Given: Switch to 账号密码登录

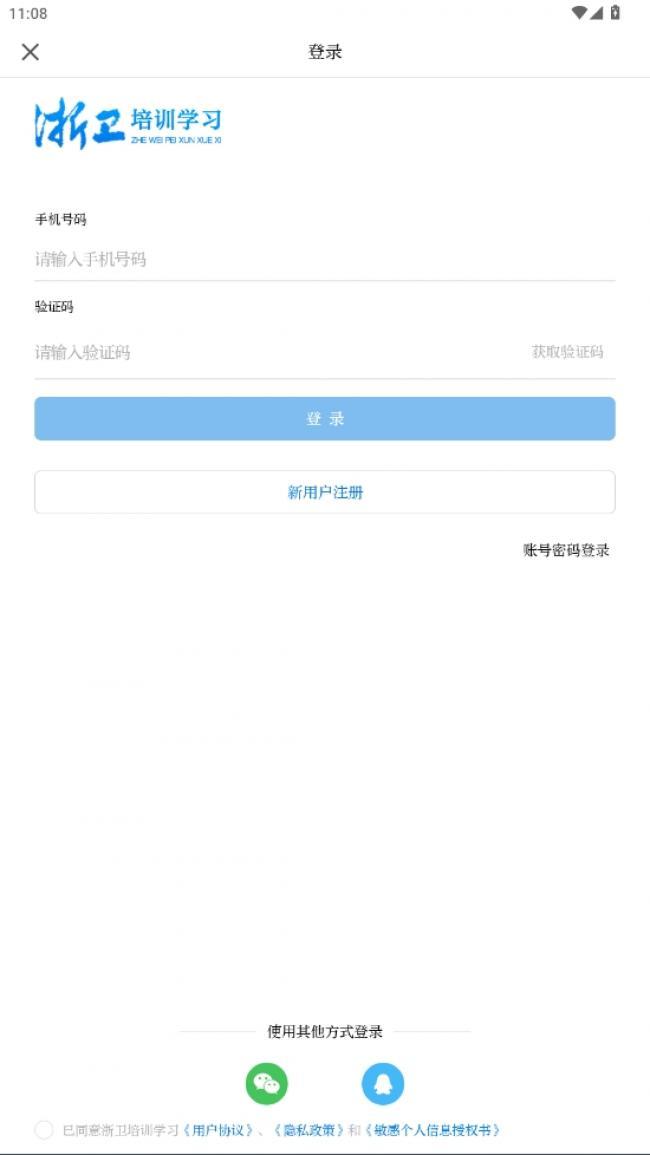Looking at the screenshot, I should pyautogui.click(x=566, y=550).
